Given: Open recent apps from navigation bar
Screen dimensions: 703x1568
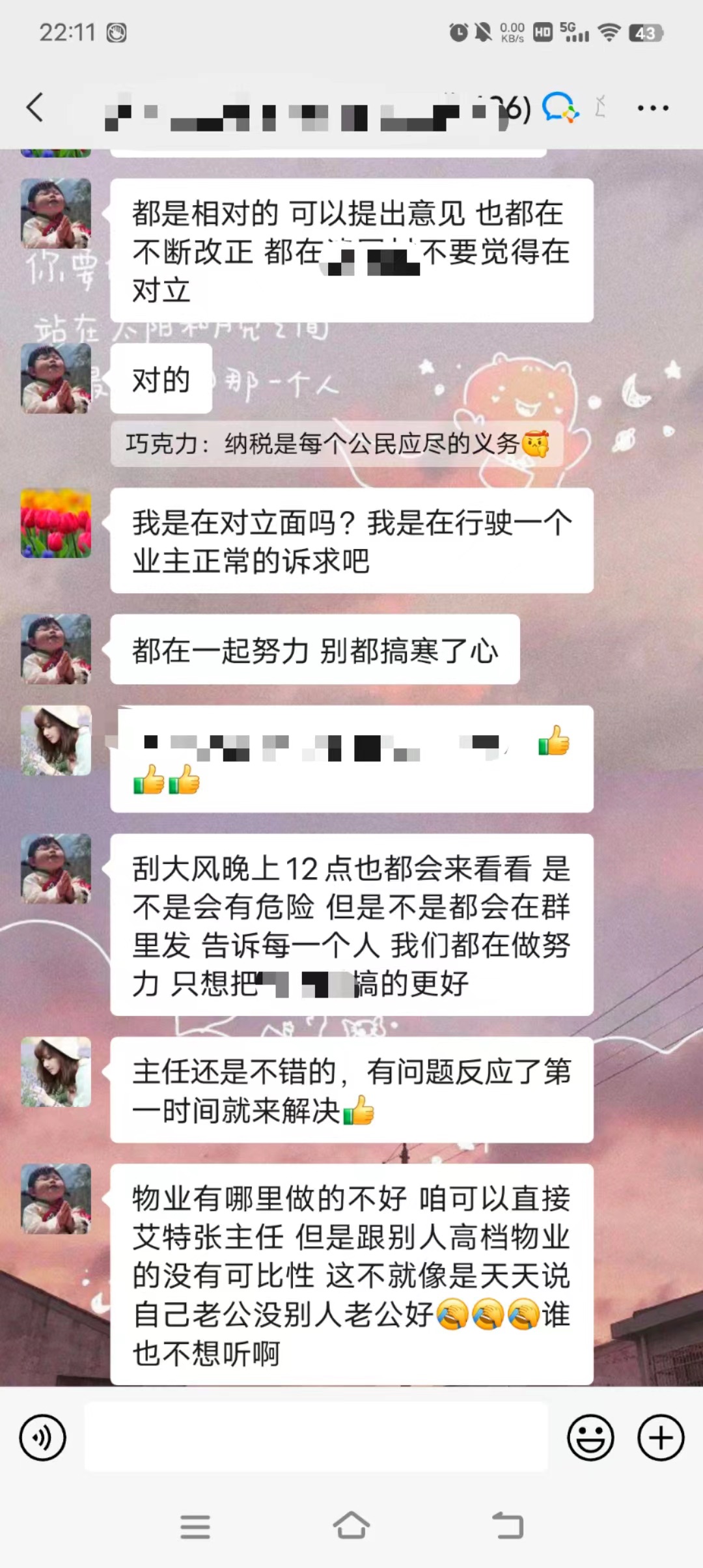Looking at the screenshot, I should click(195, 1526).
